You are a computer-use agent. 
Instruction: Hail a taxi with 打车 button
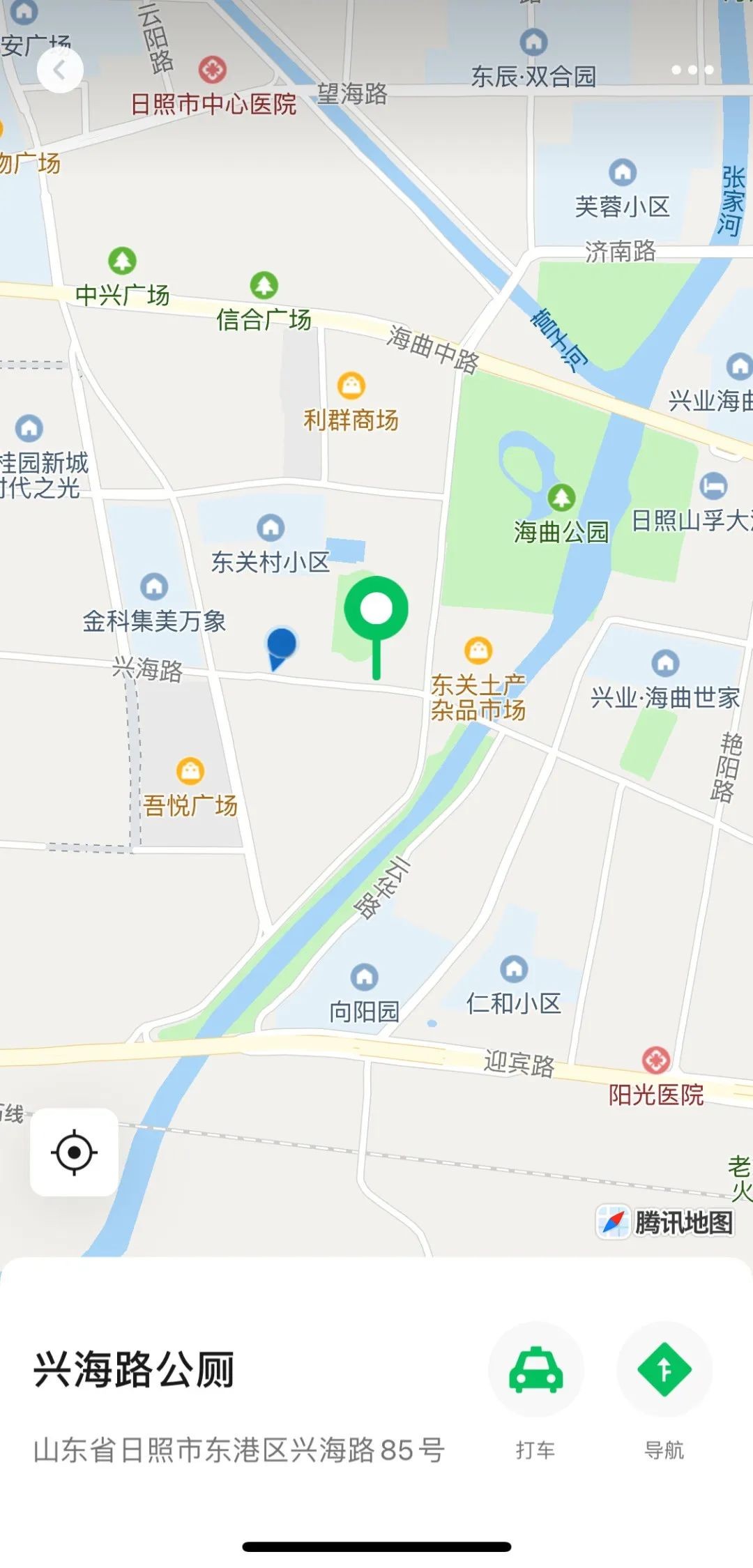coord(535,1369)
